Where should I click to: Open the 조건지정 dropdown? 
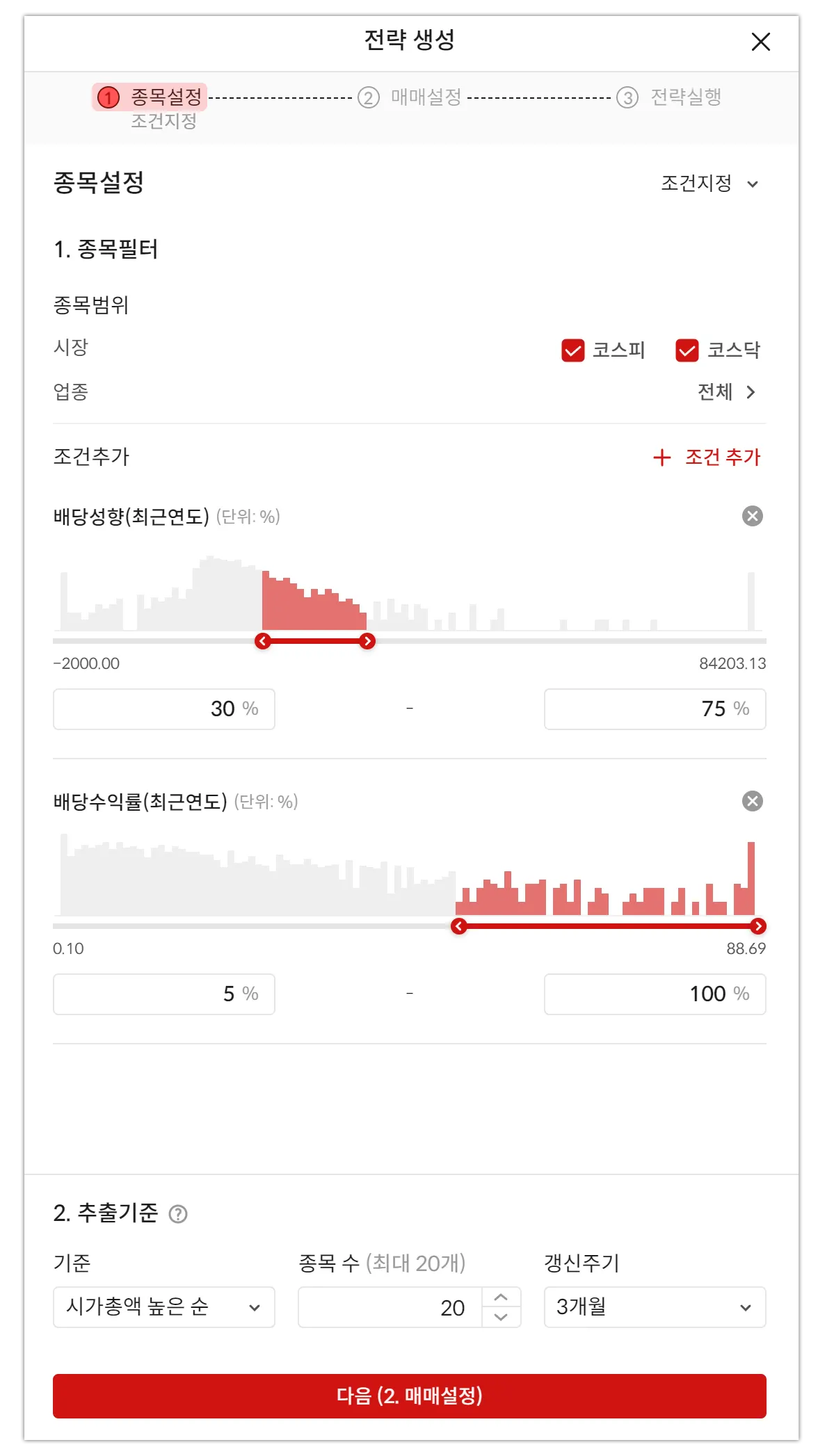tap(709, 184)
